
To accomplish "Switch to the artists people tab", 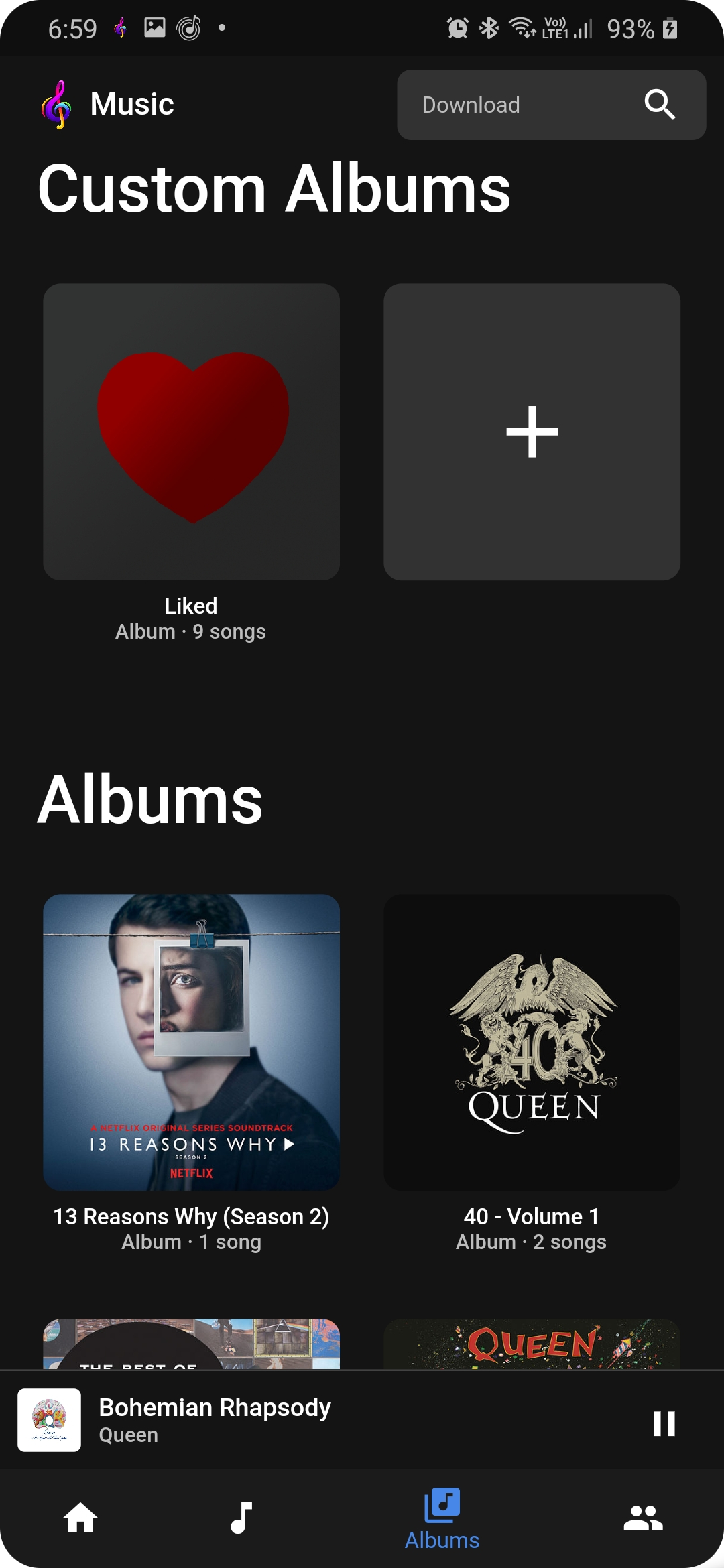I will point(643,1518).
